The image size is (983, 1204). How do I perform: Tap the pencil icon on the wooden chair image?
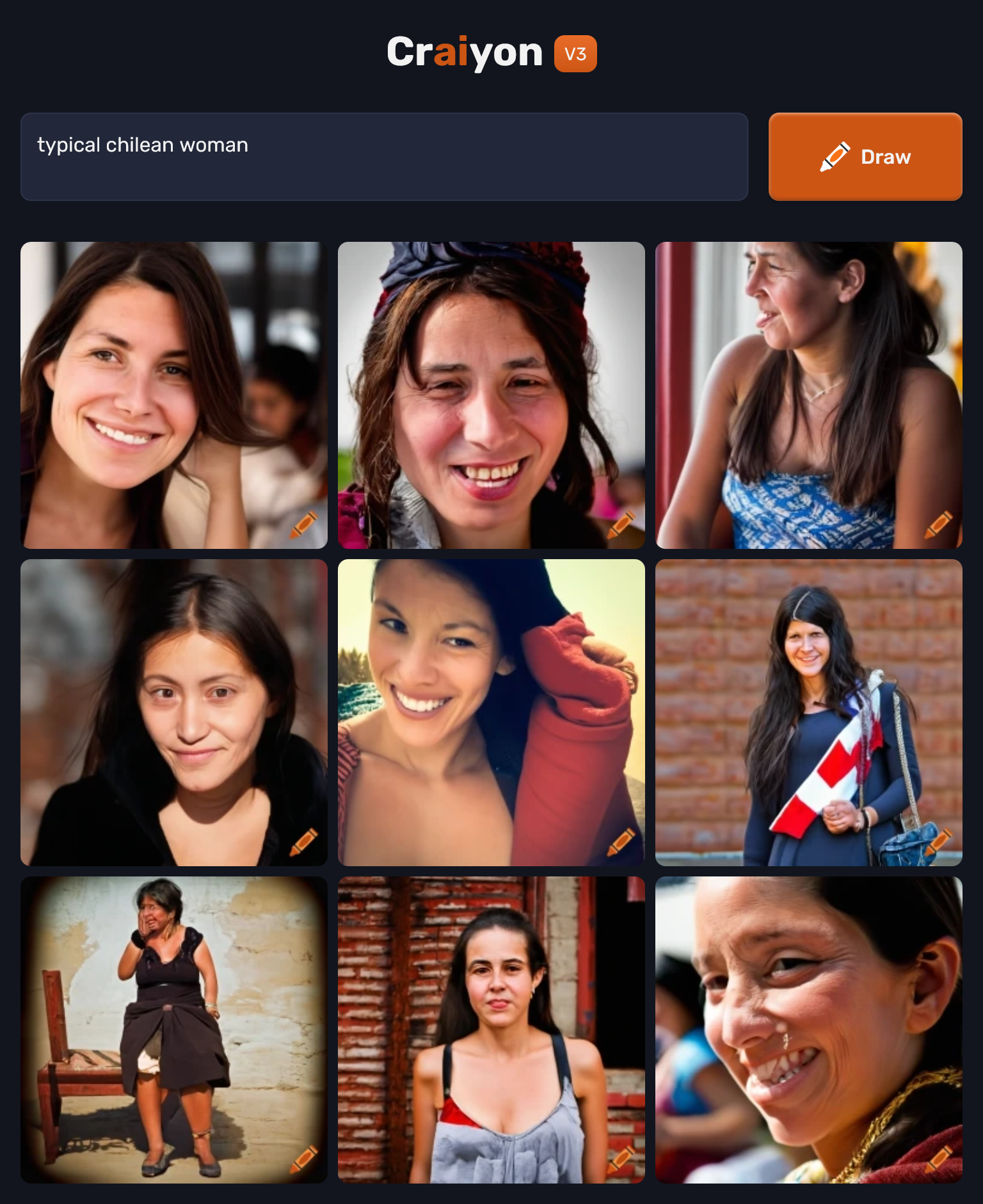tap(303, 1159)
